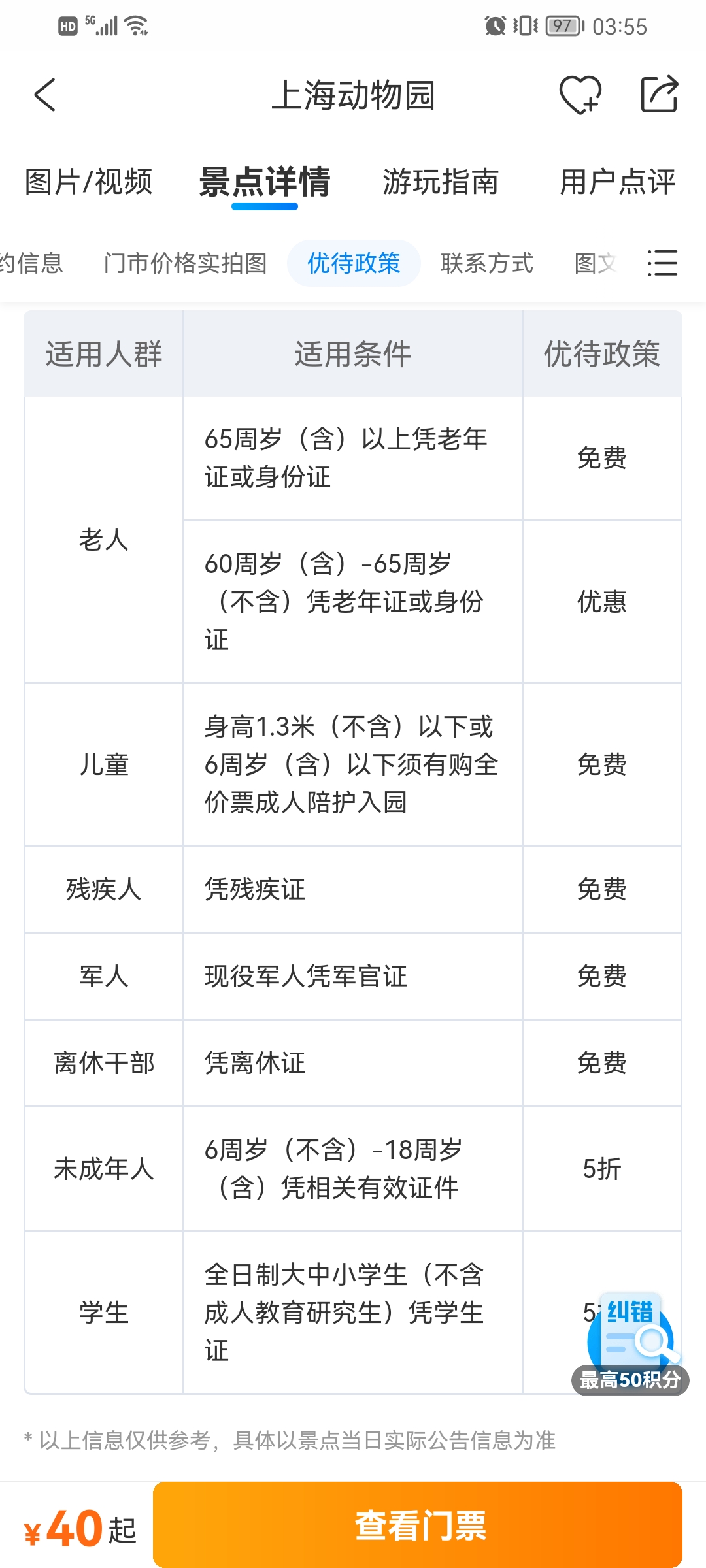Select the 优待政策 chip

point(354,263)
